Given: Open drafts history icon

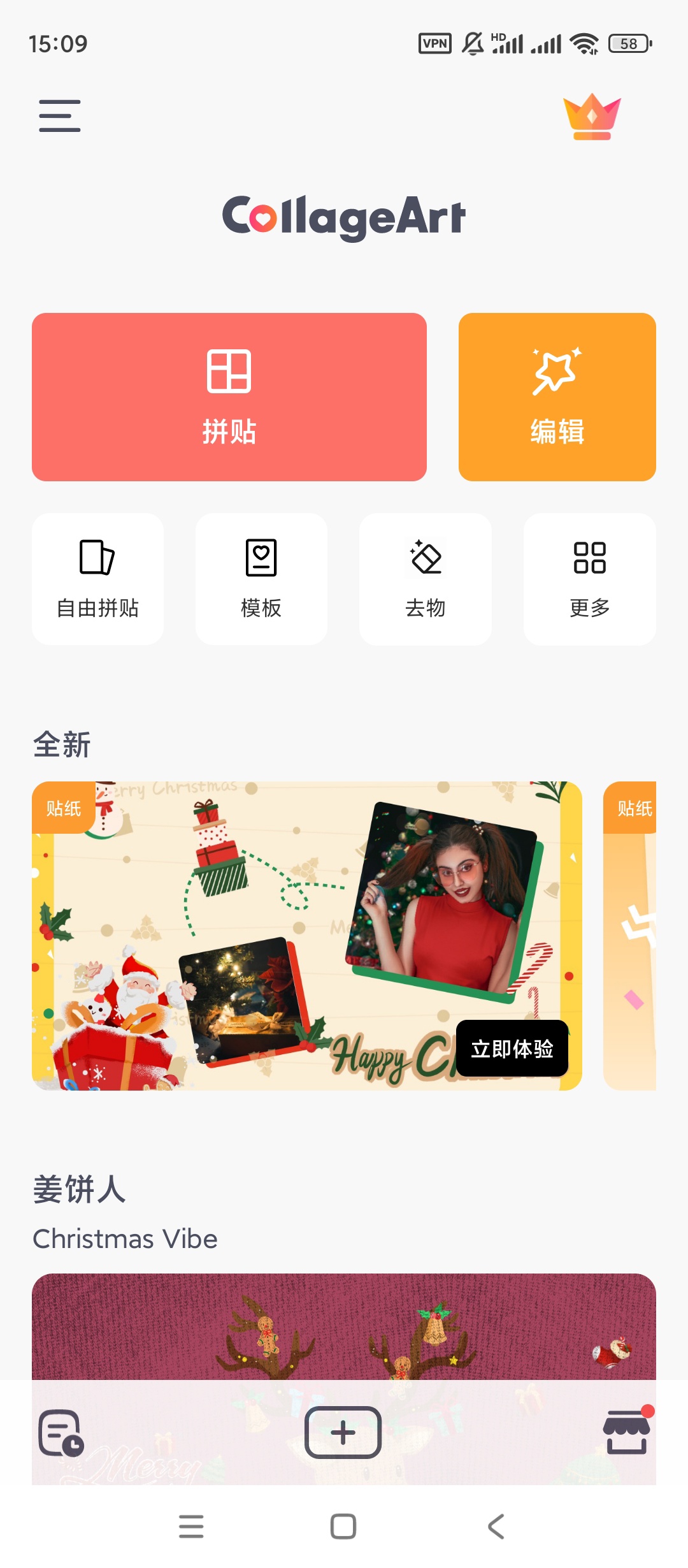Looking at the screenshot, I should click(61, 1433).
